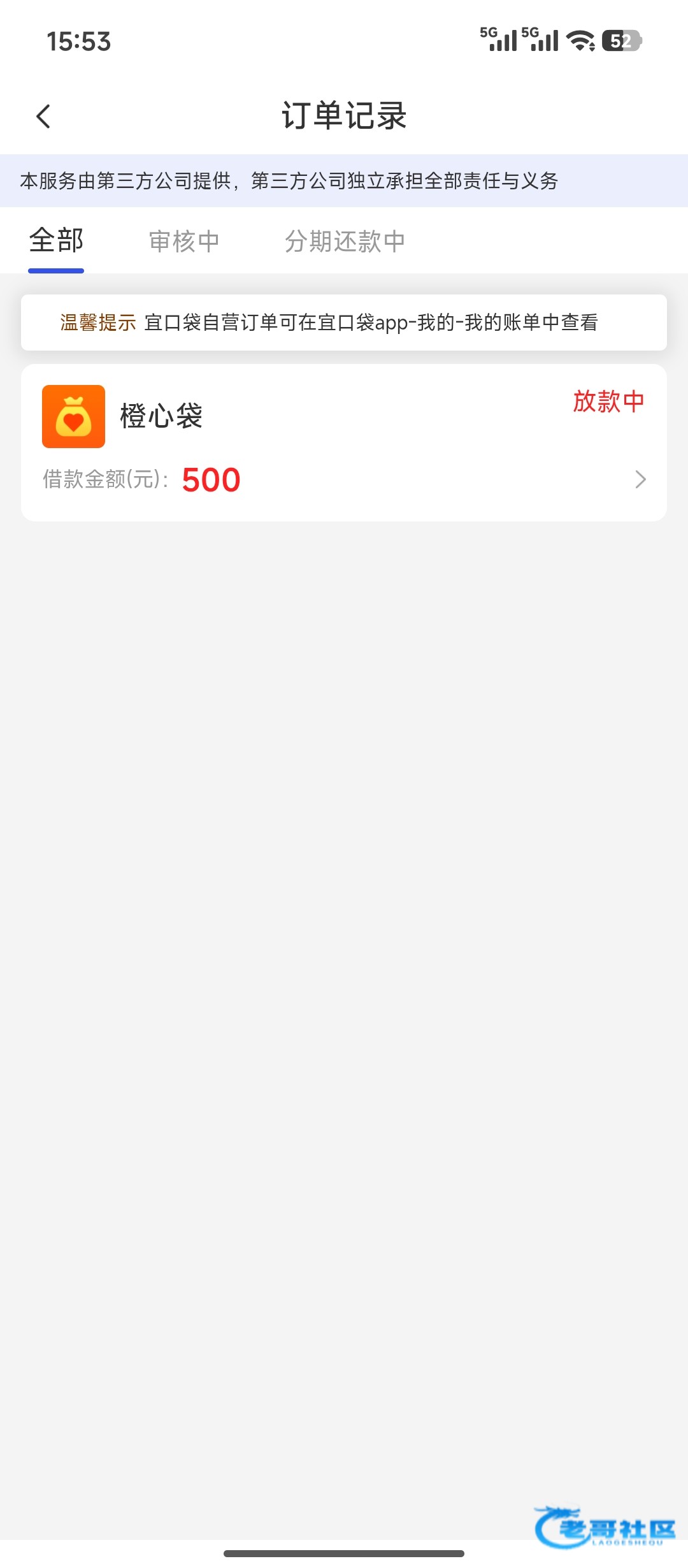Go back from the 订单记录 page
The width and height of the screenshot is (688, 1568).
(x=43, y=116)
